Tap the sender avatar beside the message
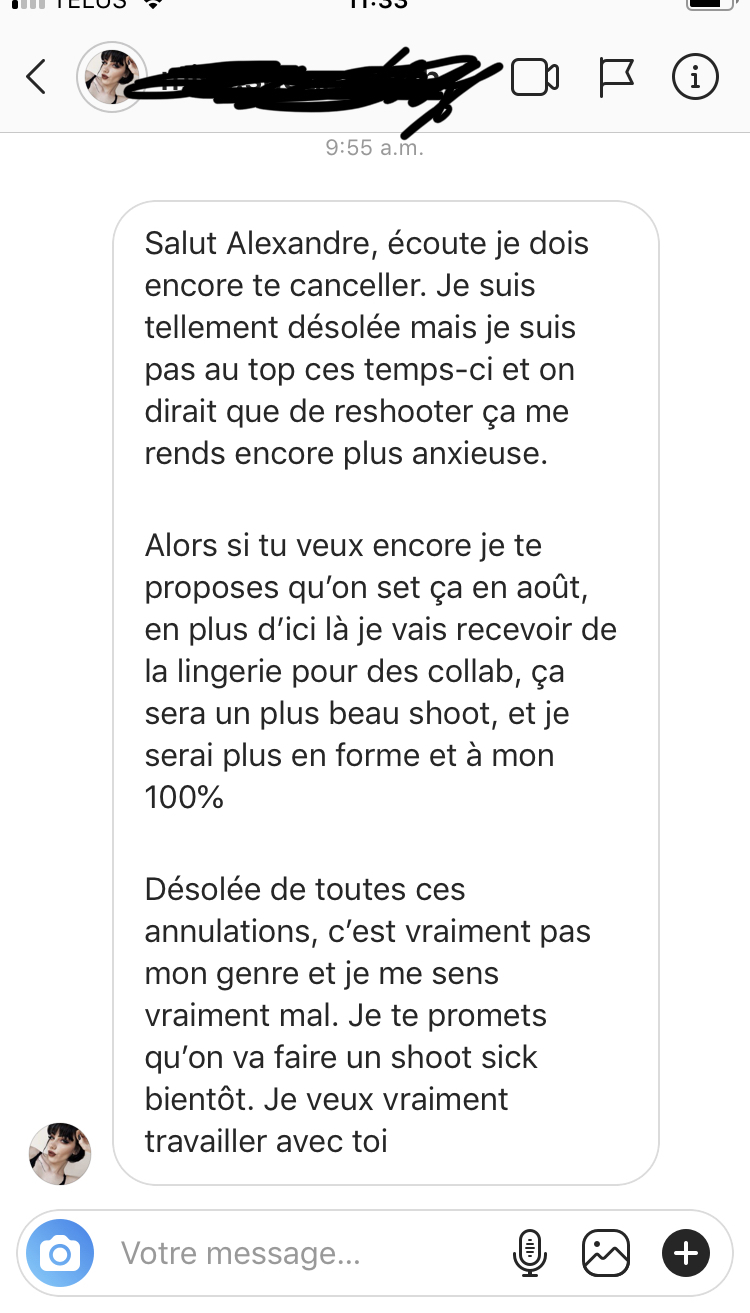This screenshot has height=1313, width=750. 60,1153
